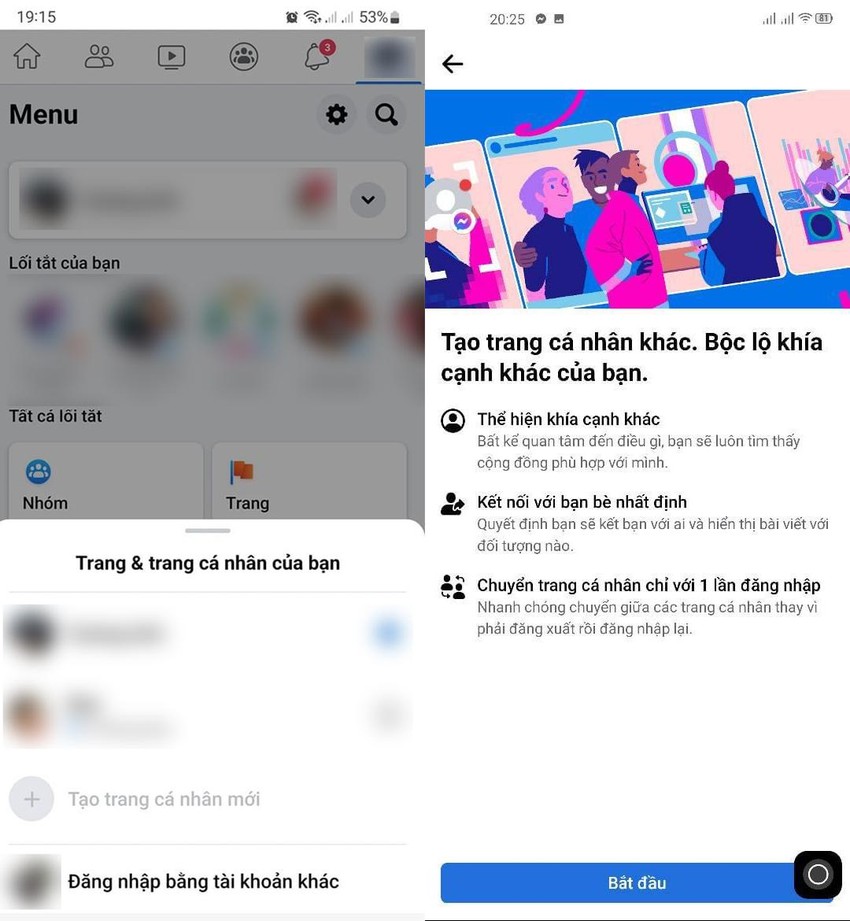Select the first profile in the list

click(x=200, y=633)
